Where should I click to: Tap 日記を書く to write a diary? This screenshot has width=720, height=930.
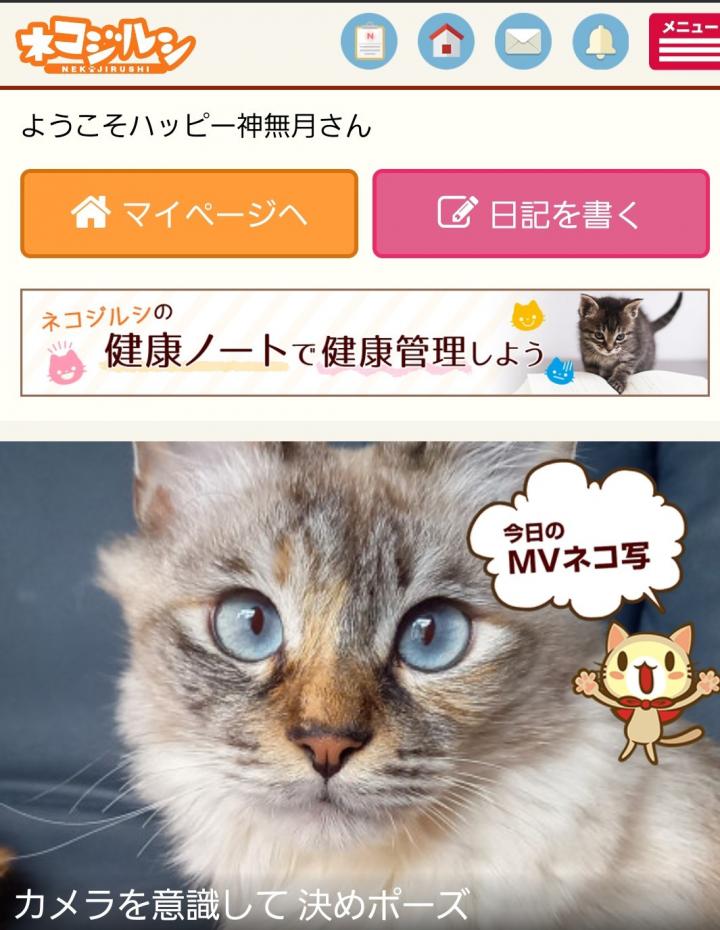click(541, 214)
